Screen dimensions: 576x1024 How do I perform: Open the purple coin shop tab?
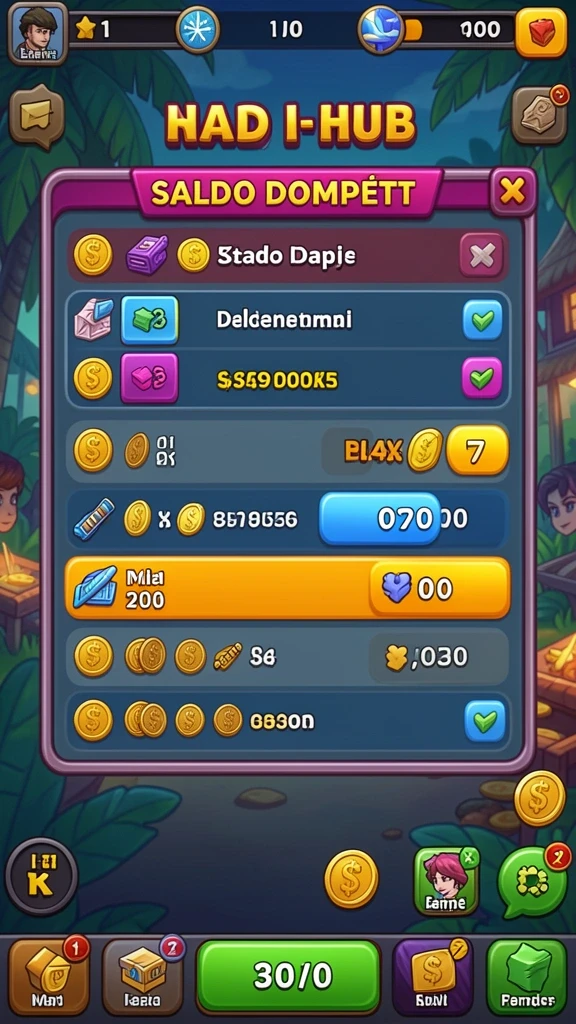[432, 976]
